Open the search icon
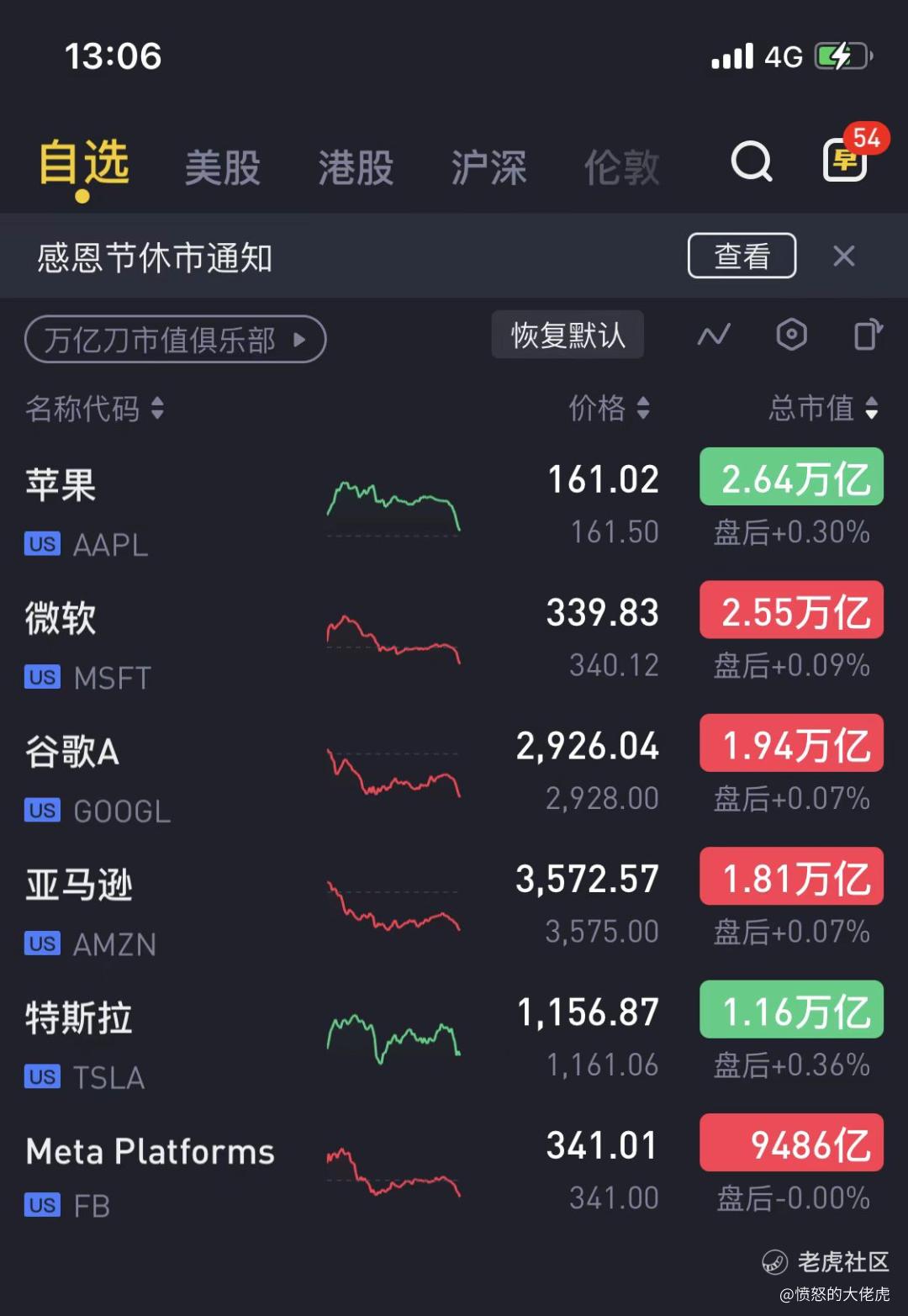 click(751, 161)
